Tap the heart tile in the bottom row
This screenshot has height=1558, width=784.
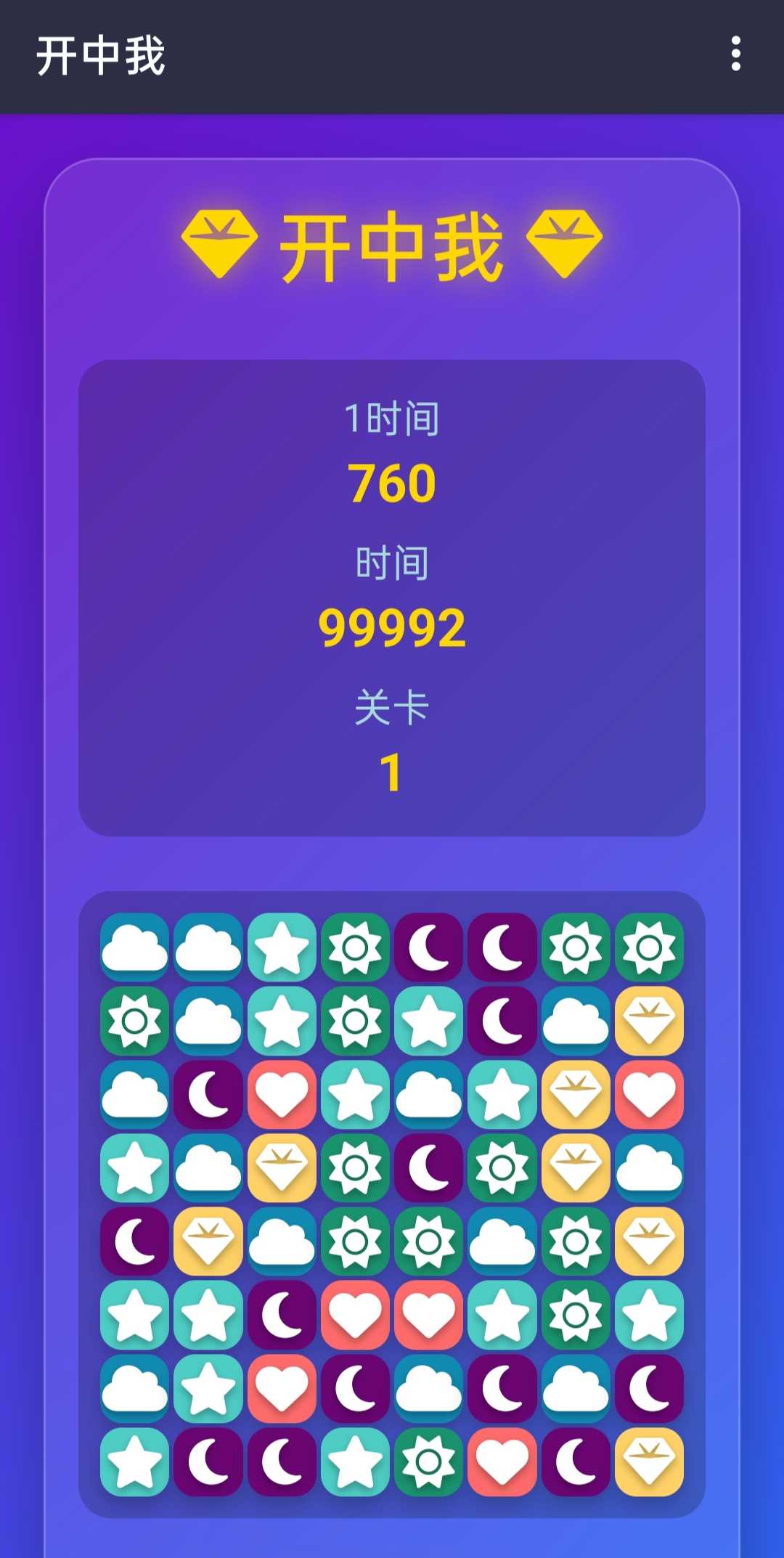pos(502,1461)
